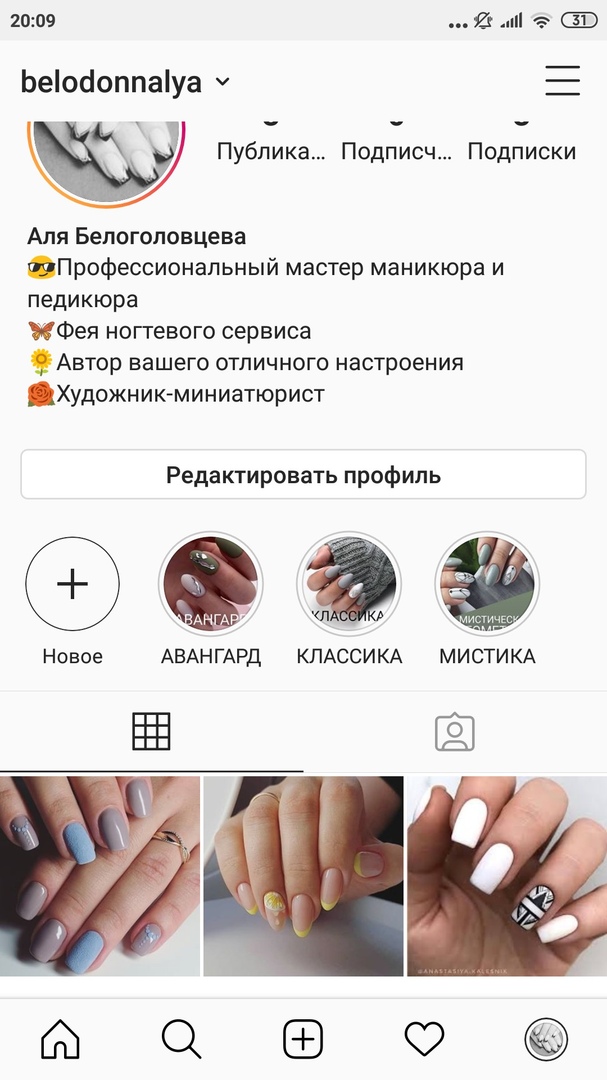The height and width of the screenshot is (1080, 607).
Task: Tap the Редактировать профиль button
Action: [303, 474]
